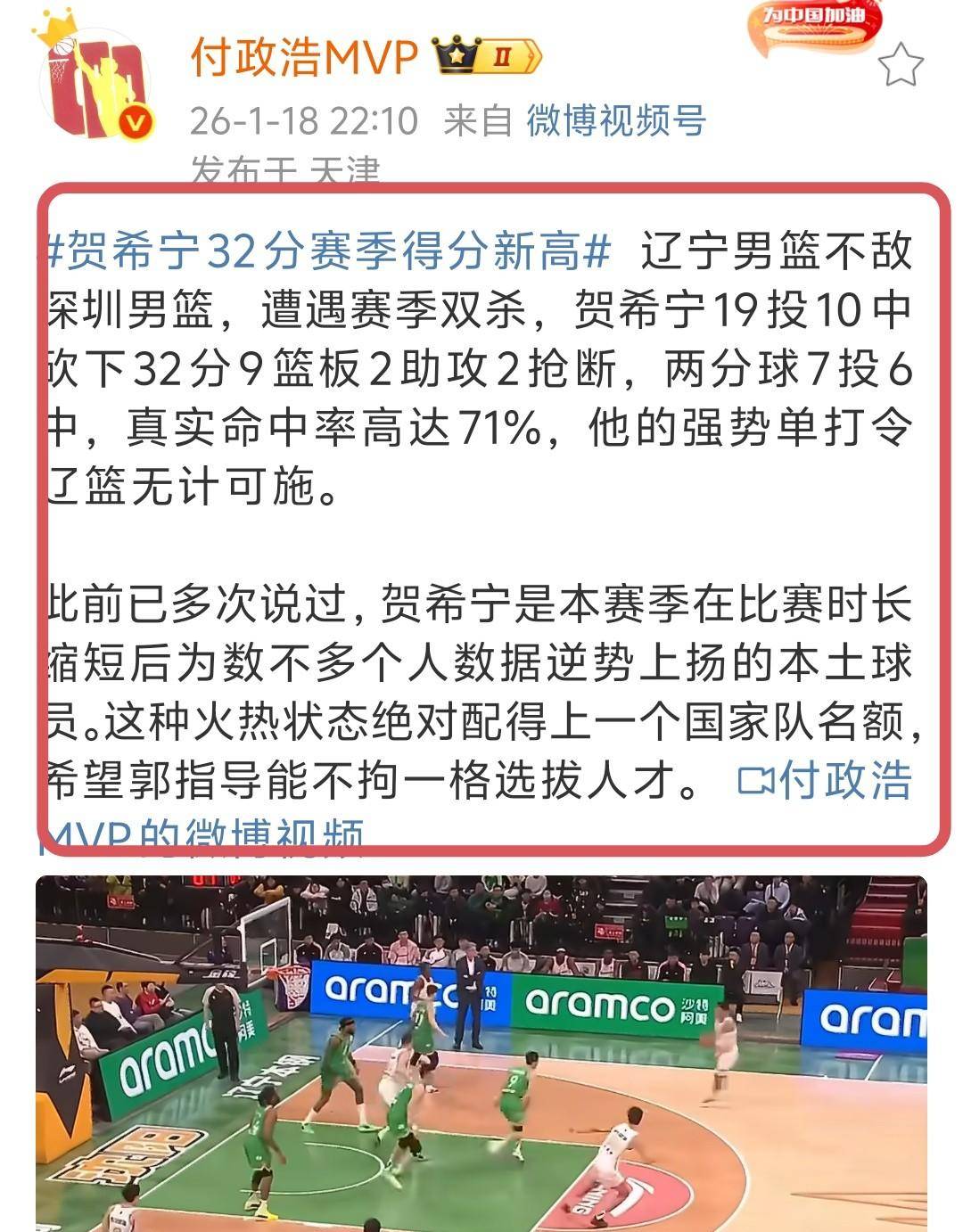
Task: Open the 付政浩MVP的微博视频 link
Action: 825,781
